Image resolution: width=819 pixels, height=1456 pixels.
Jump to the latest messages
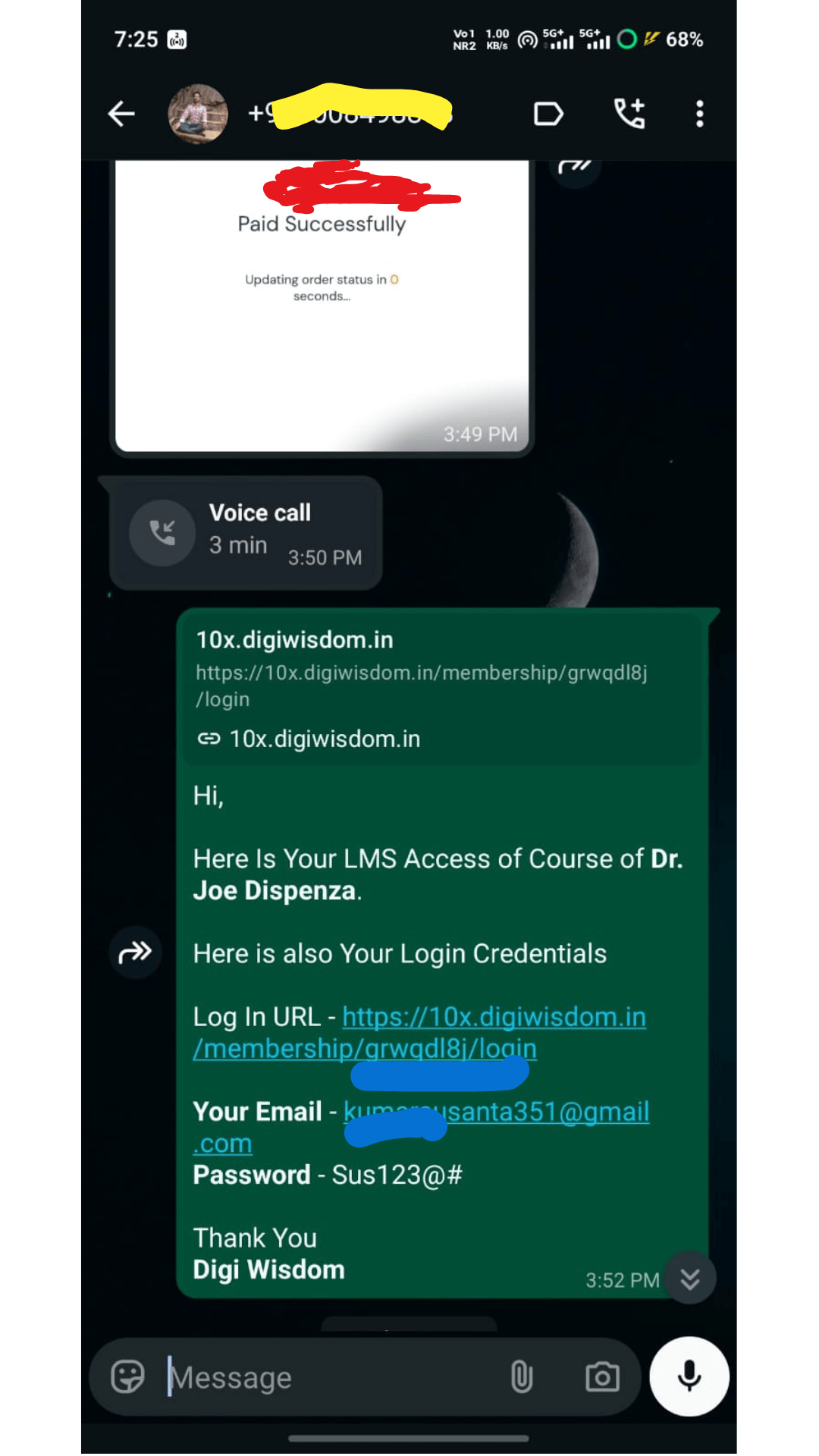point(689,1279)
